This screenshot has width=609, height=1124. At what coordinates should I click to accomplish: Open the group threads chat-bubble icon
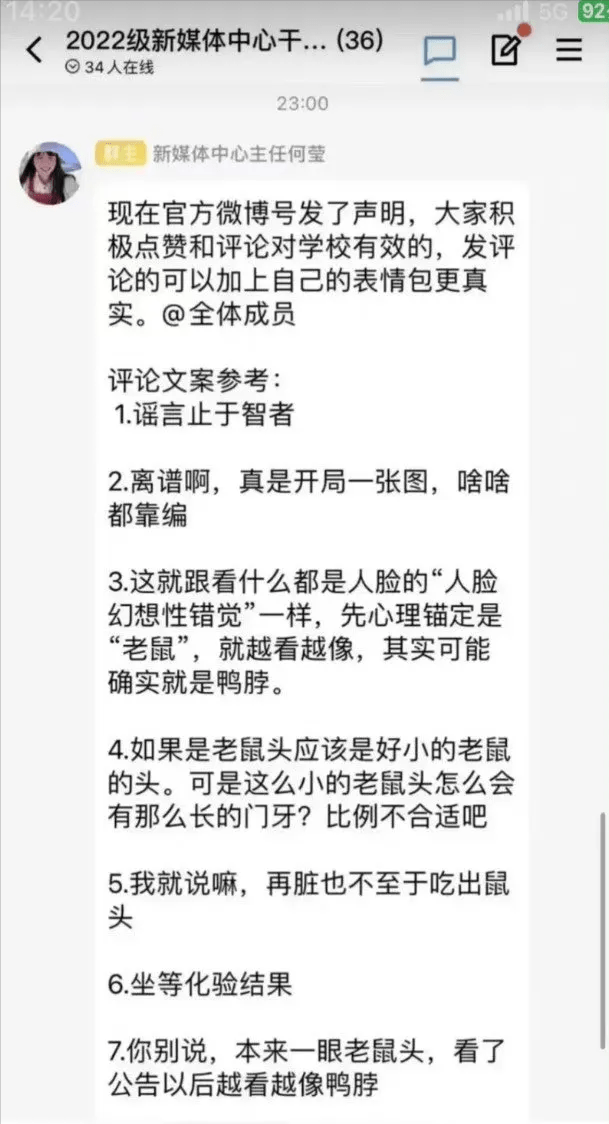(x=439, y=51)
